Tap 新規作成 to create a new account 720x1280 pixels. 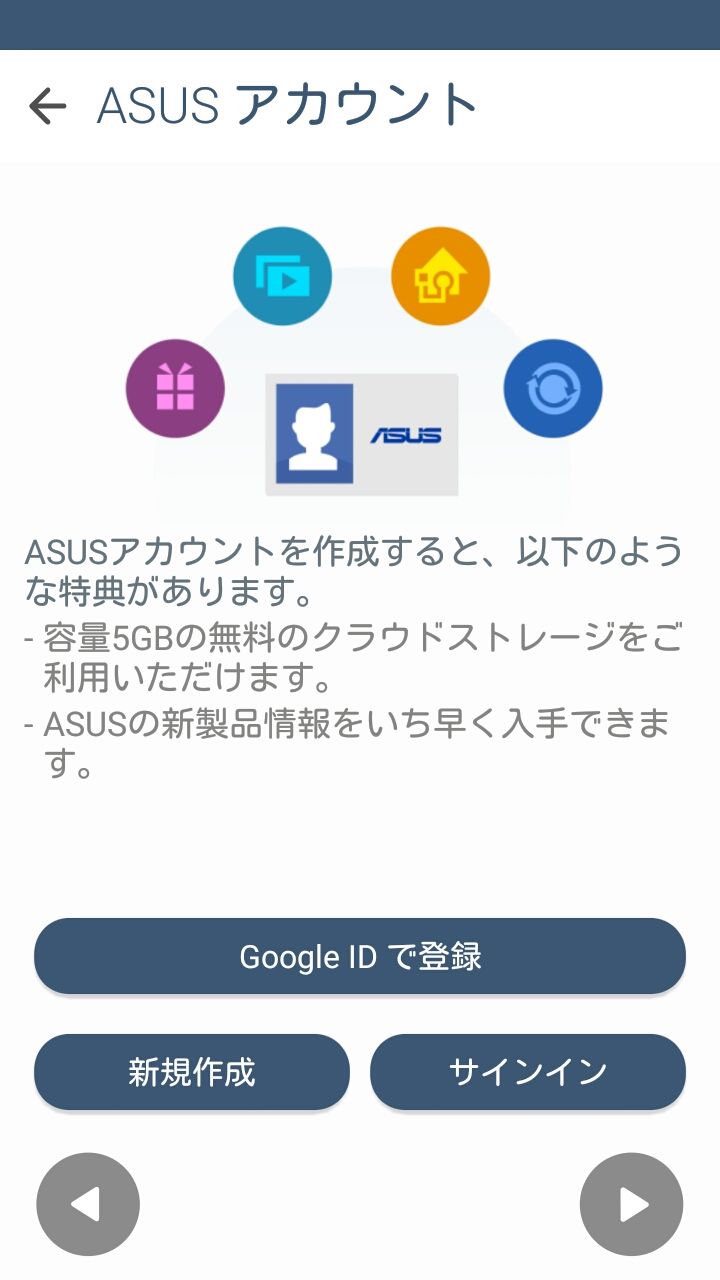tap(192, 1072)
